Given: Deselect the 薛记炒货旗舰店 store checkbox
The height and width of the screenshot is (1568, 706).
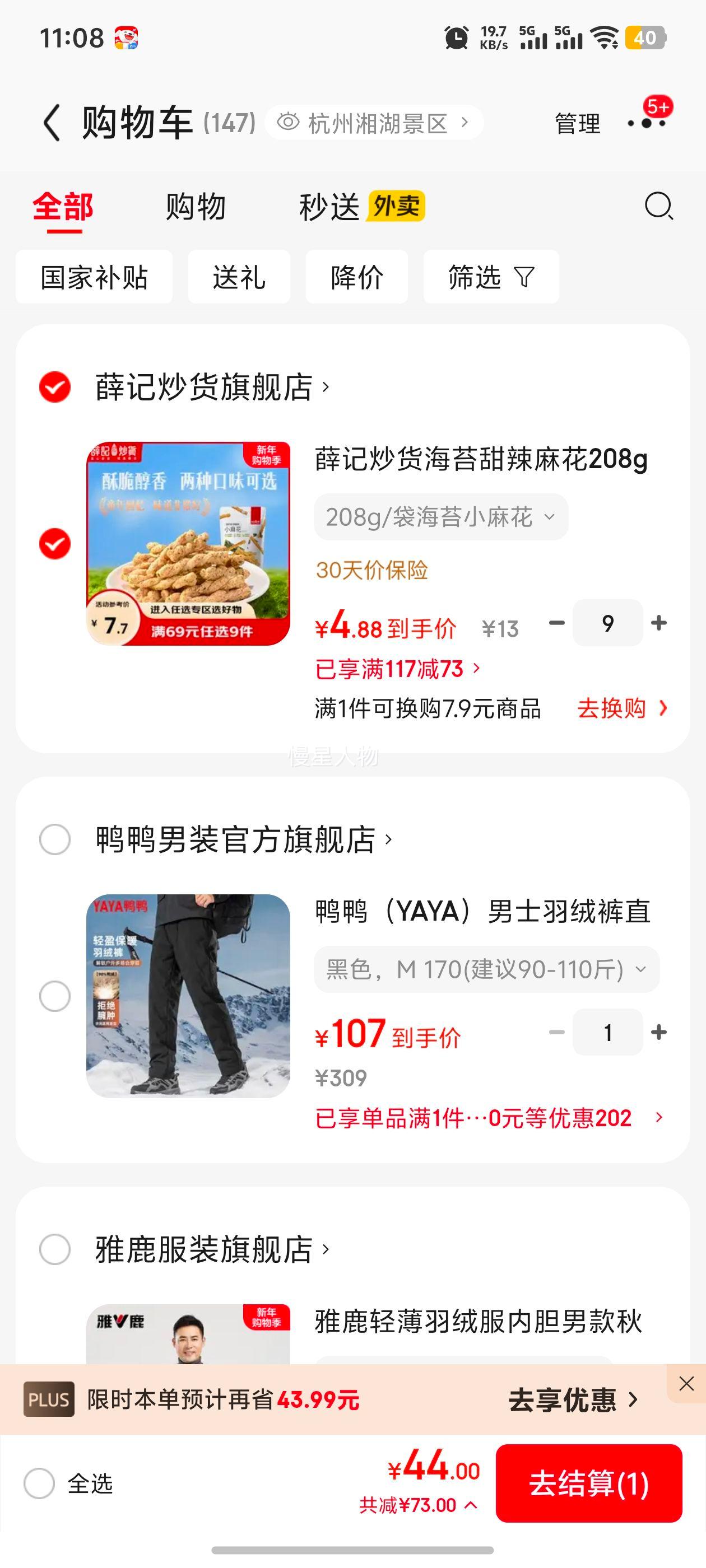Looking at the screenshot, I should point(54,385).
